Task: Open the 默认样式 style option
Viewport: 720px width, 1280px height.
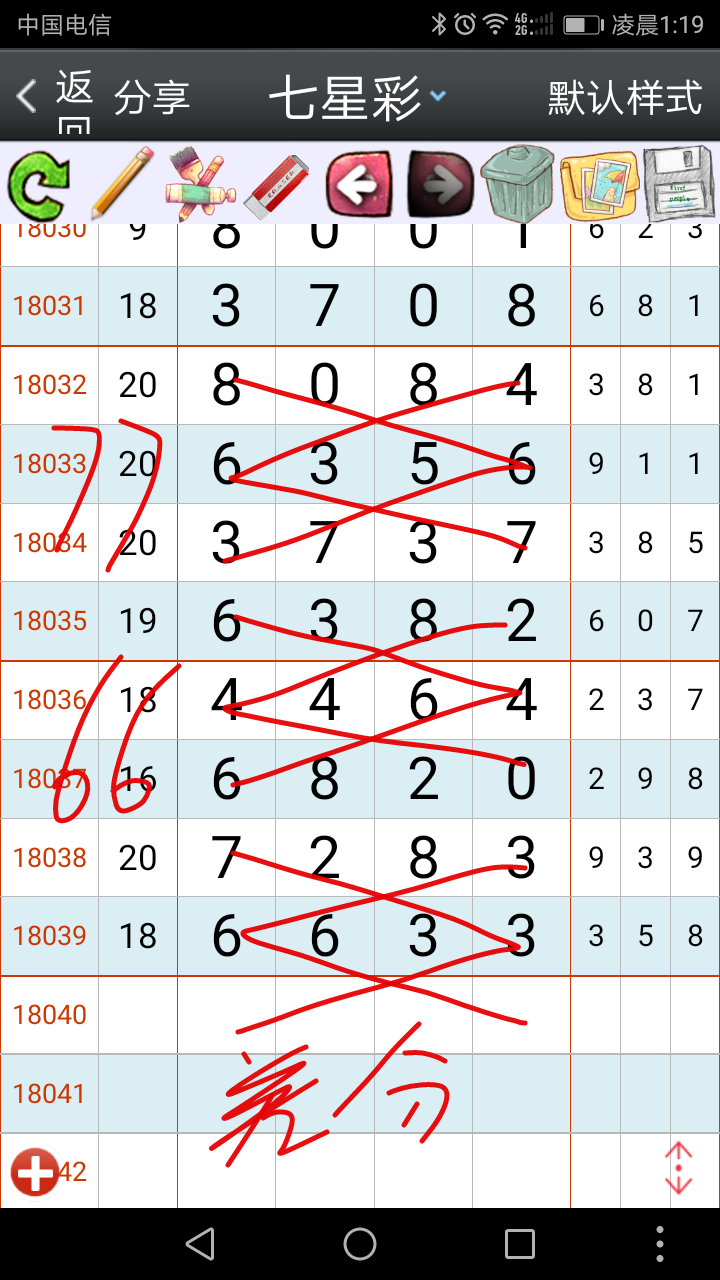Action: [625, 98]
